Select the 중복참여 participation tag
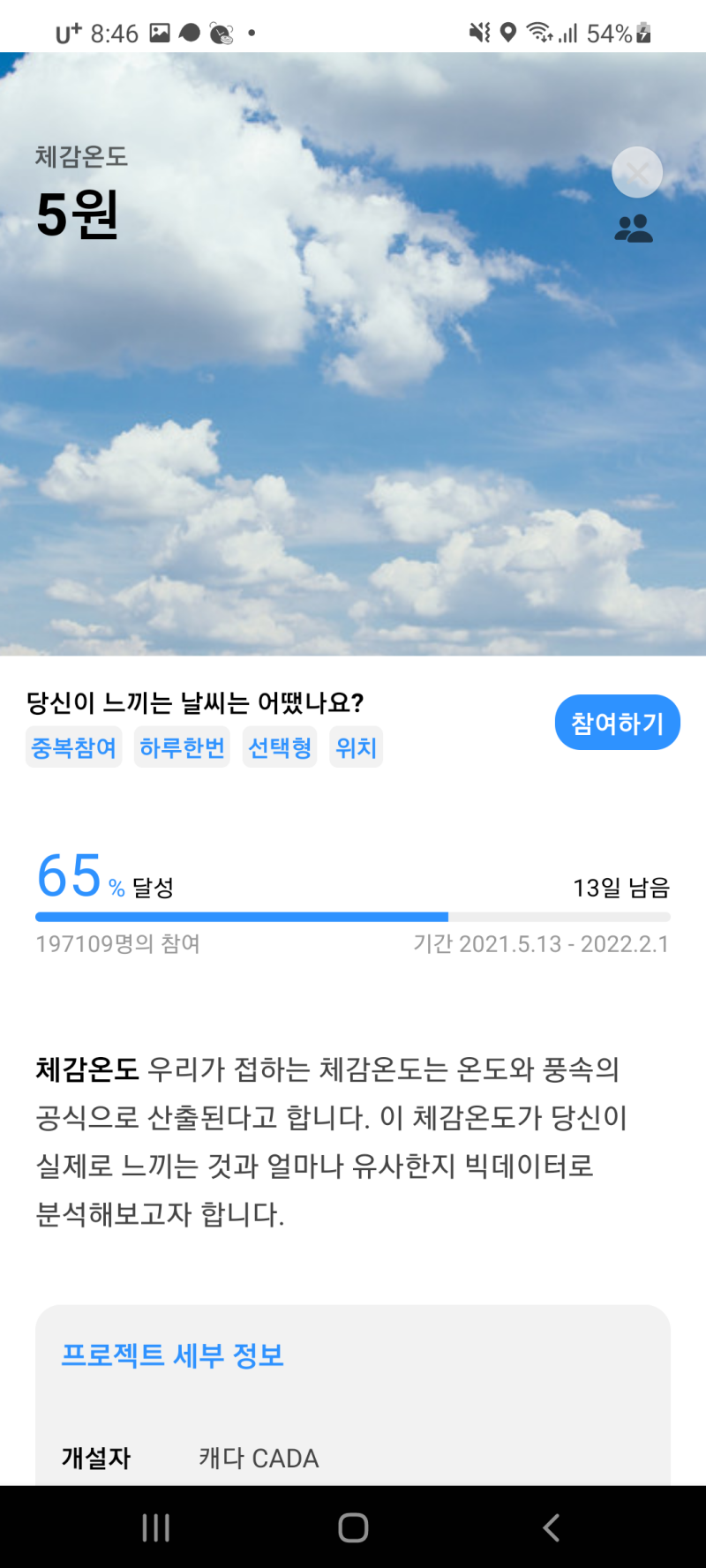Screen dimensions: 706x1568 coord(73,746)
